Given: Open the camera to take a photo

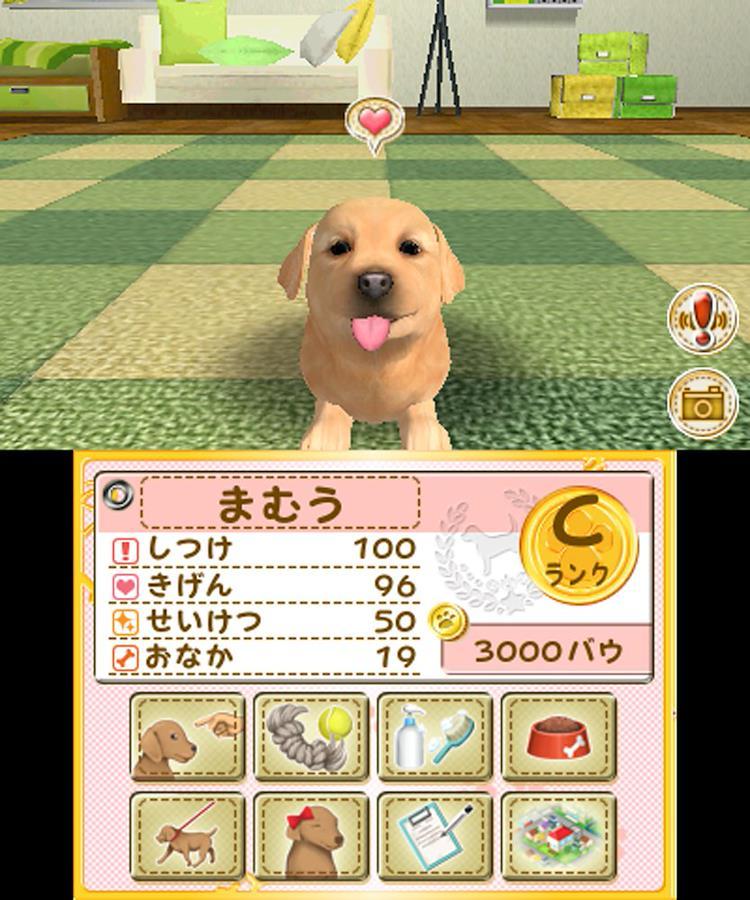Looking at the screenshot, I should click(702, 403).
